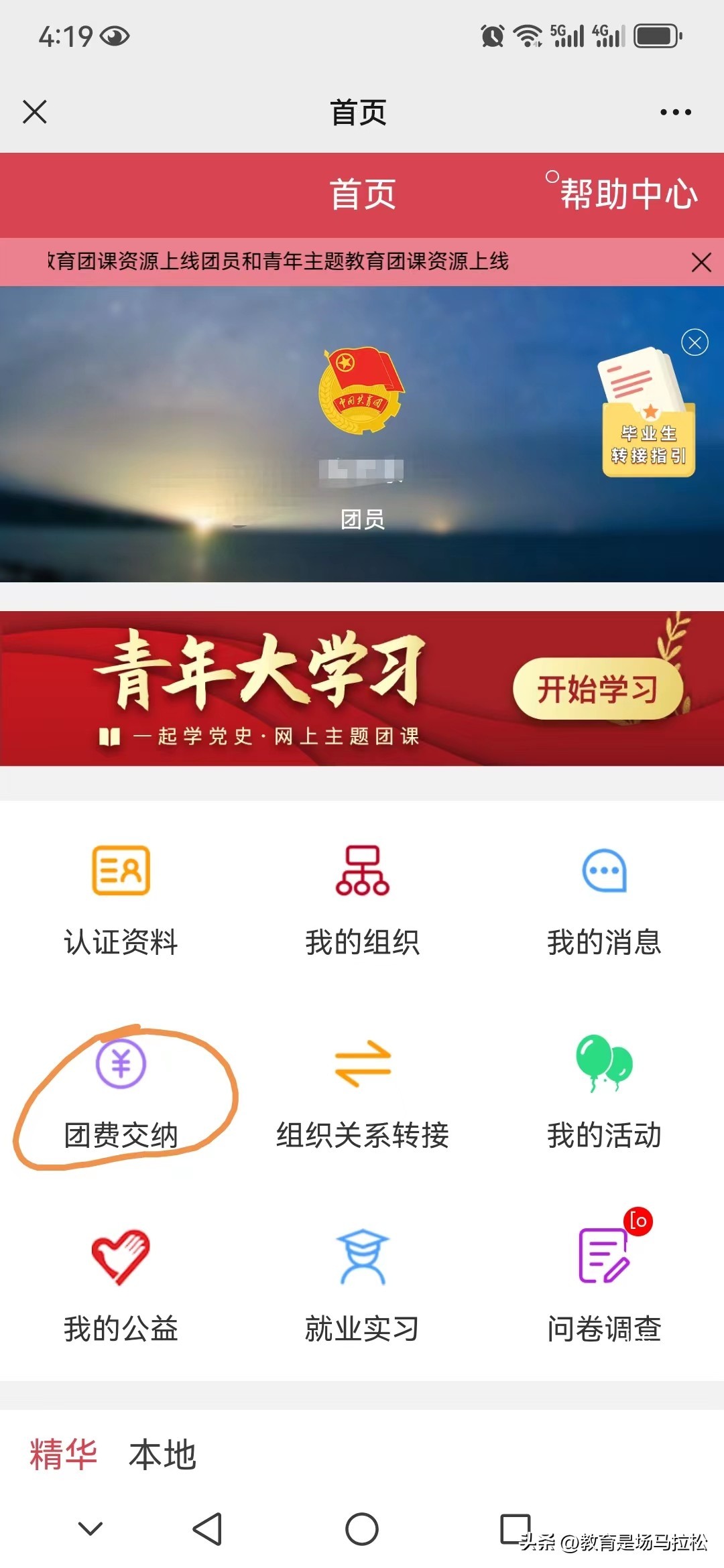Open 帮助中心 help center
The width and height of the screenshot is (724, 1568).
tap(628, 194)
